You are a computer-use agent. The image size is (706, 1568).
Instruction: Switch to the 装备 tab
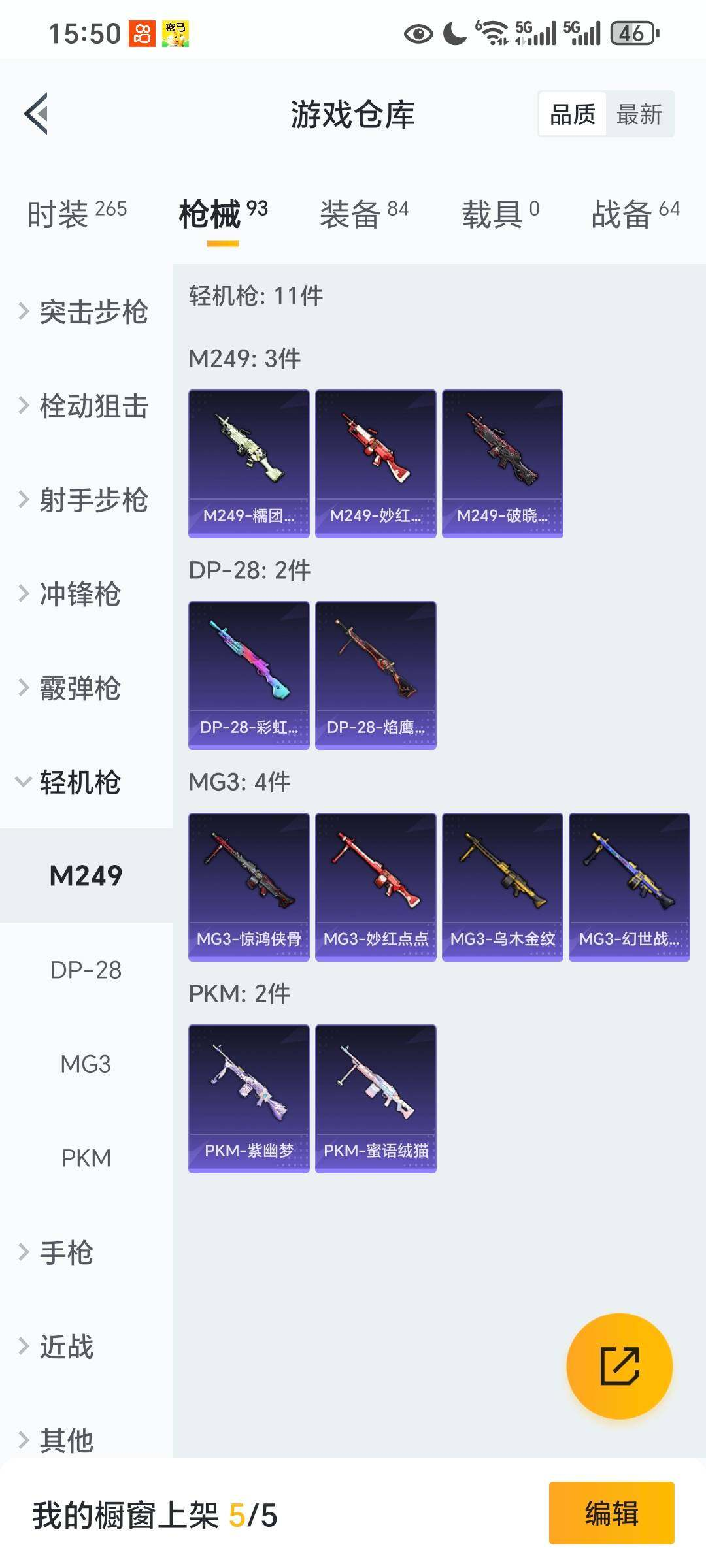click(363, 214)
